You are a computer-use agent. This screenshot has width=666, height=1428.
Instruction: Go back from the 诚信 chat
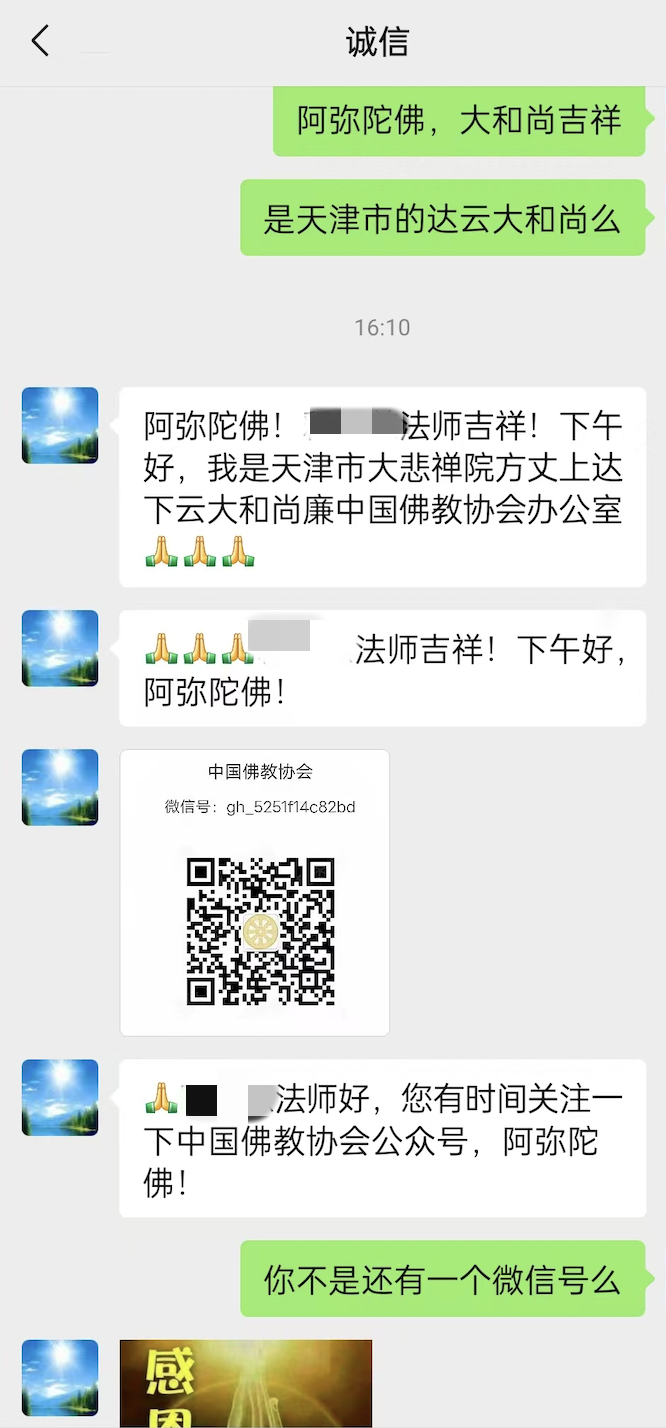pos(40,42)
